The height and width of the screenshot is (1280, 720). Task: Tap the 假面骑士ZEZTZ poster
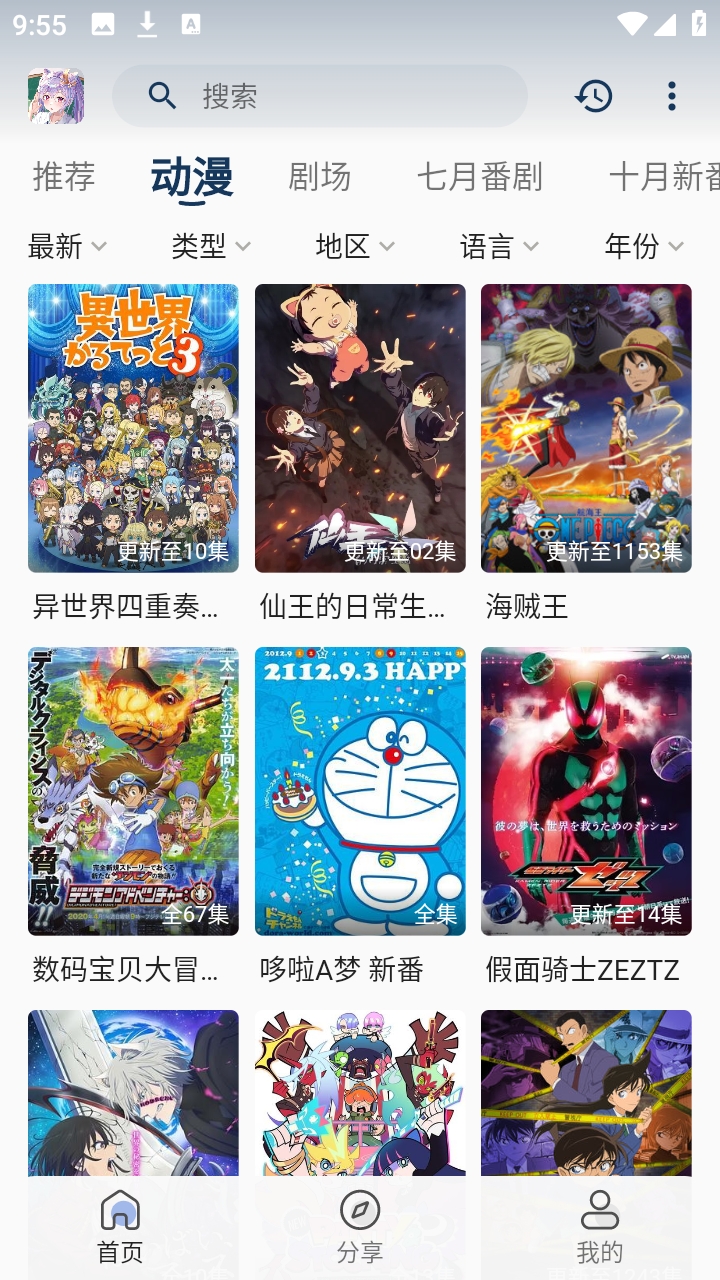(x=586, y=790)
